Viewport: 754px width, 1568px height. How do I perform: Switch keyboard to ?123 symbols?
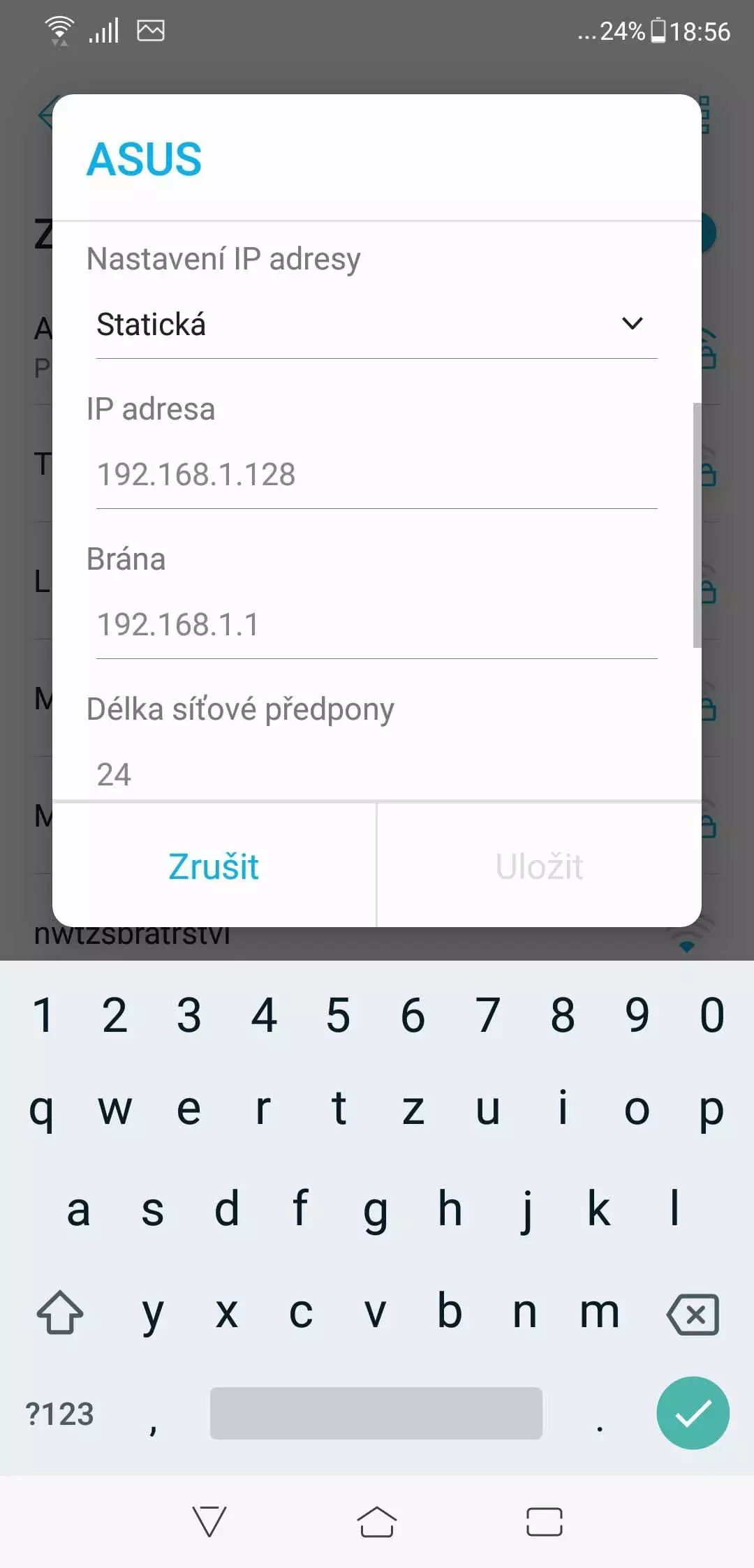tap(59, 1414)
